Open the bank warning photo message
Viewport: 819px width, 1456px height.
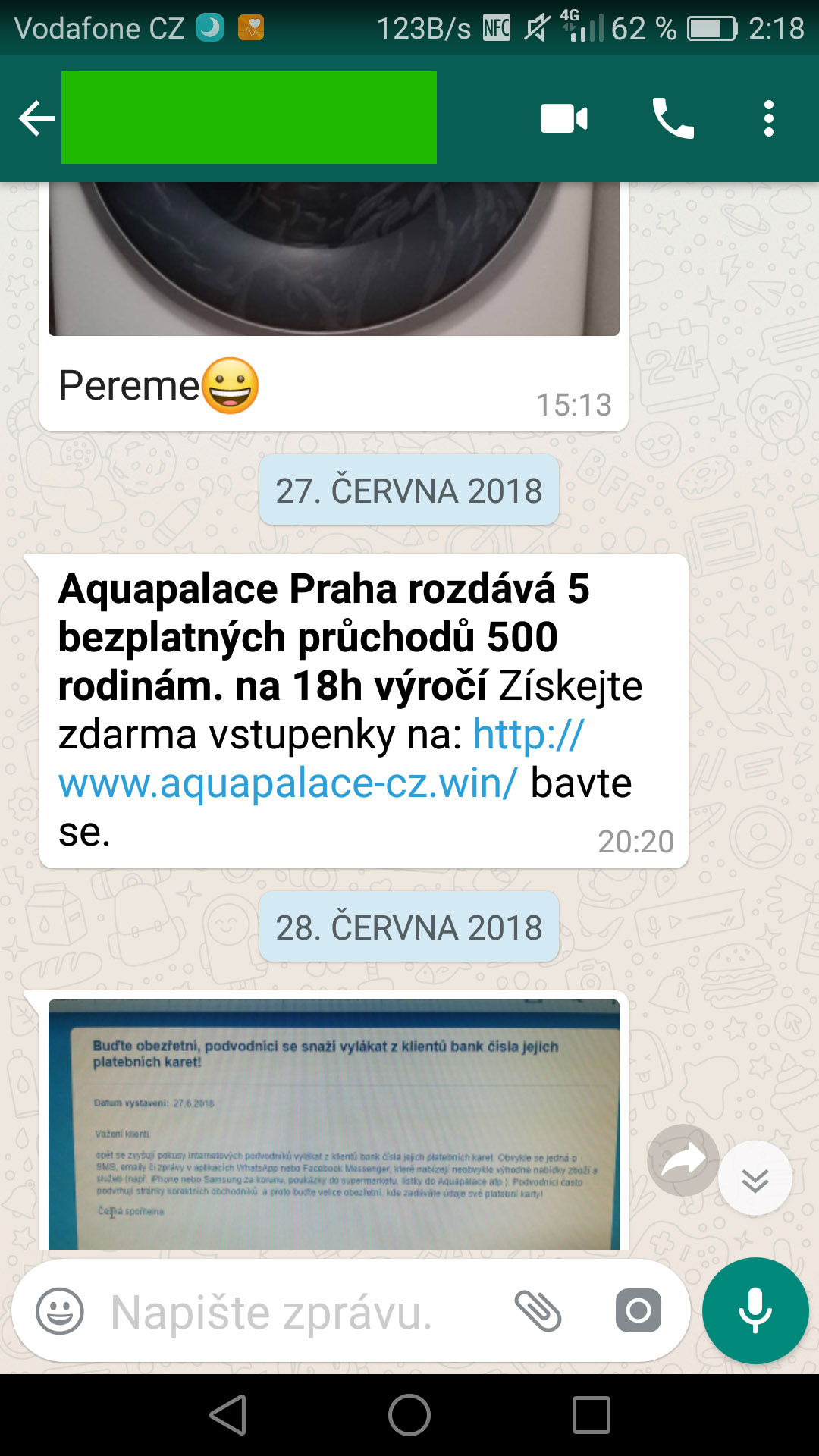pos(334,1125)
